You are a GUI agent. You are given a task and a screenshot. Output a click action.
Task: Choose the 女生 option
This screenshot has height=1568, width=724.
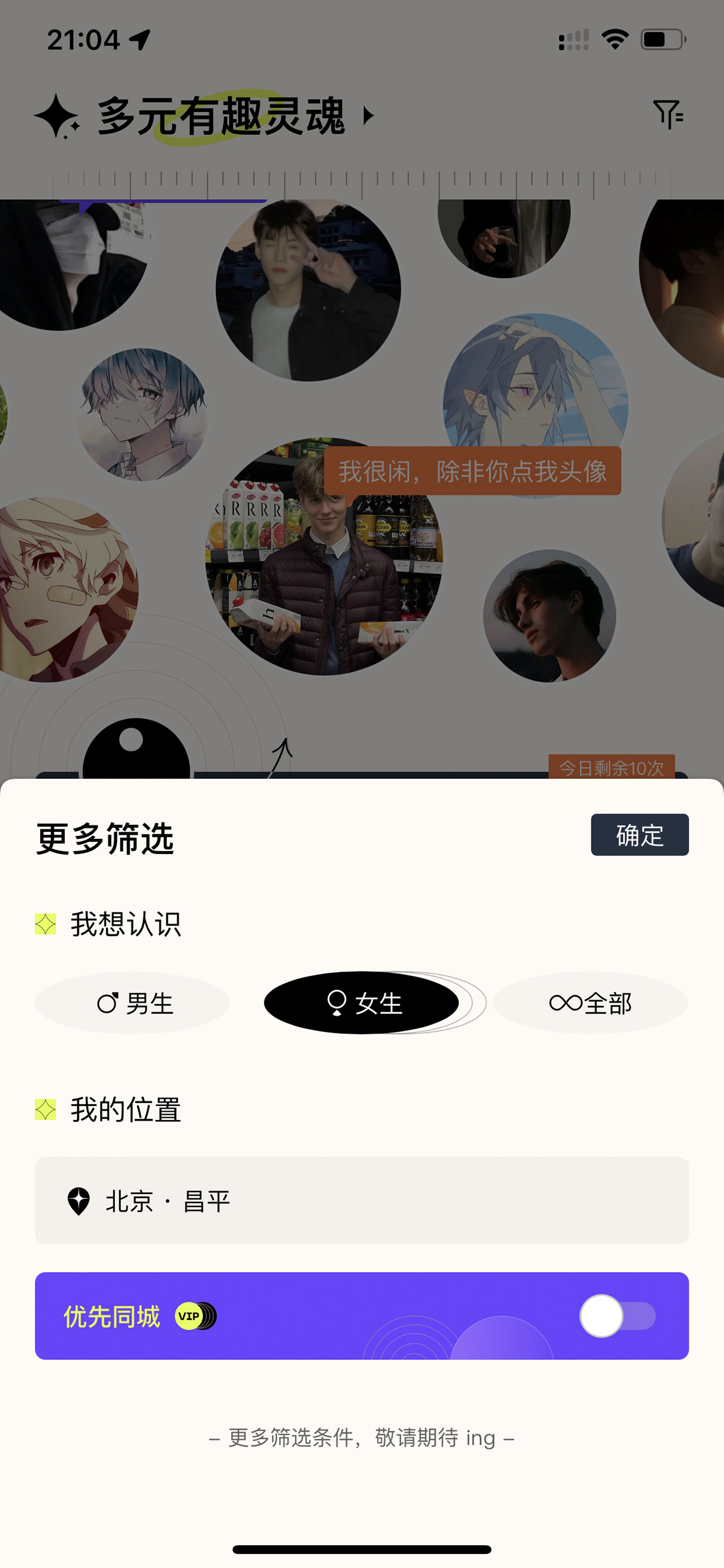pos(361,1002)
